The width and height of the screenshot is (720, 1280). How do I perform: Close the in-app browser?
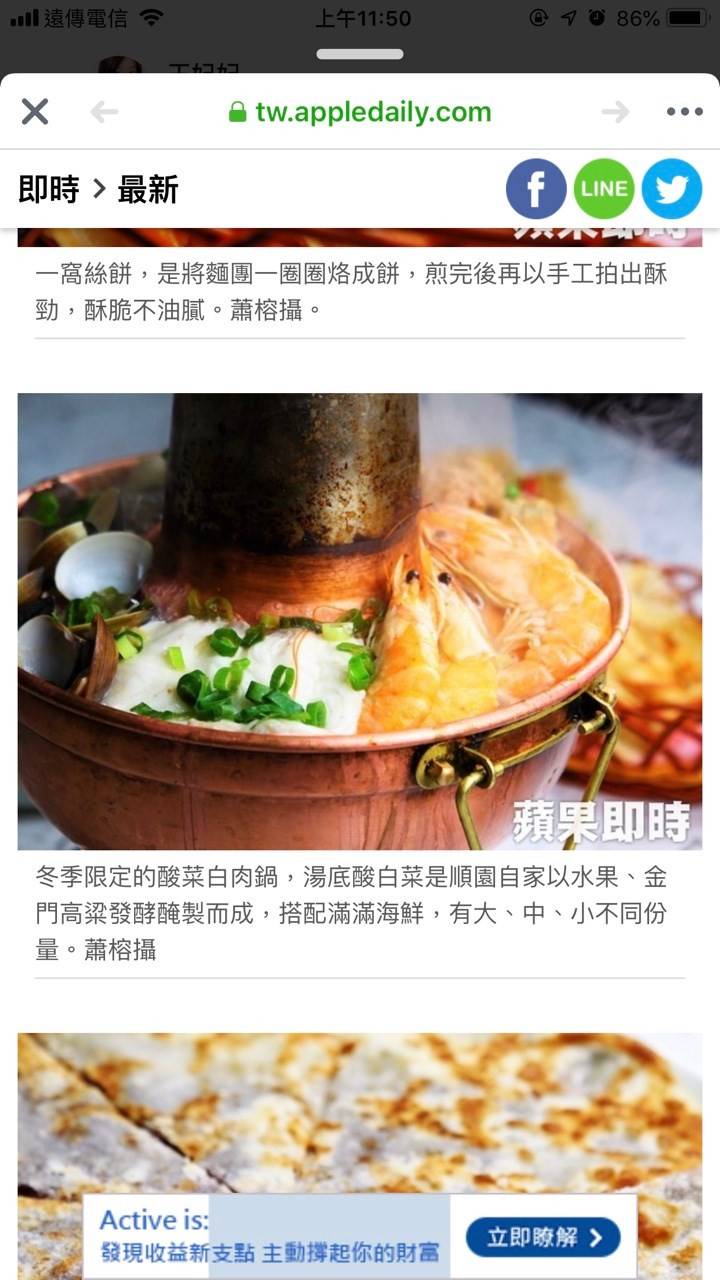pyautogui.click(x=35, y=111)
